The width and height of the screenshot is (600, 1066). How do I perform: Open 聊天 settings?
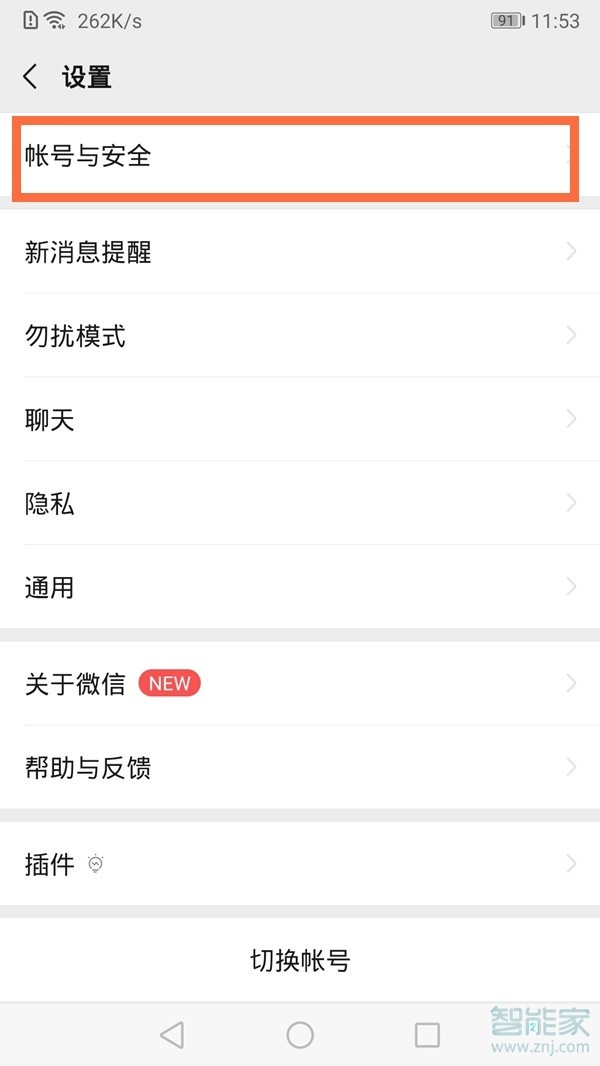pyautogui.click(x=300, y=420)
